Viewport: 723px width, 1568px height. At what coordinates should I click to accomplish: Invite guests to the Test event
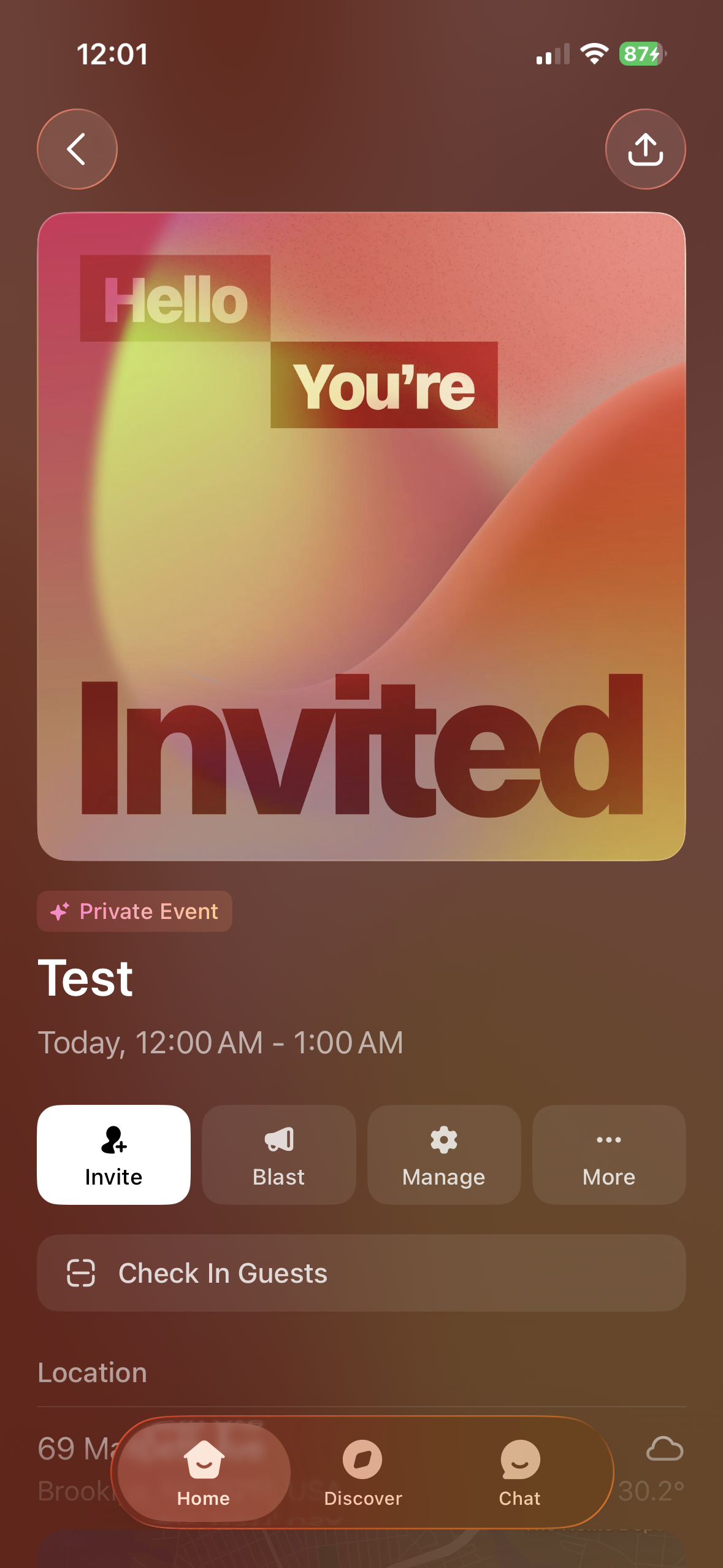tap(113, 1155)
